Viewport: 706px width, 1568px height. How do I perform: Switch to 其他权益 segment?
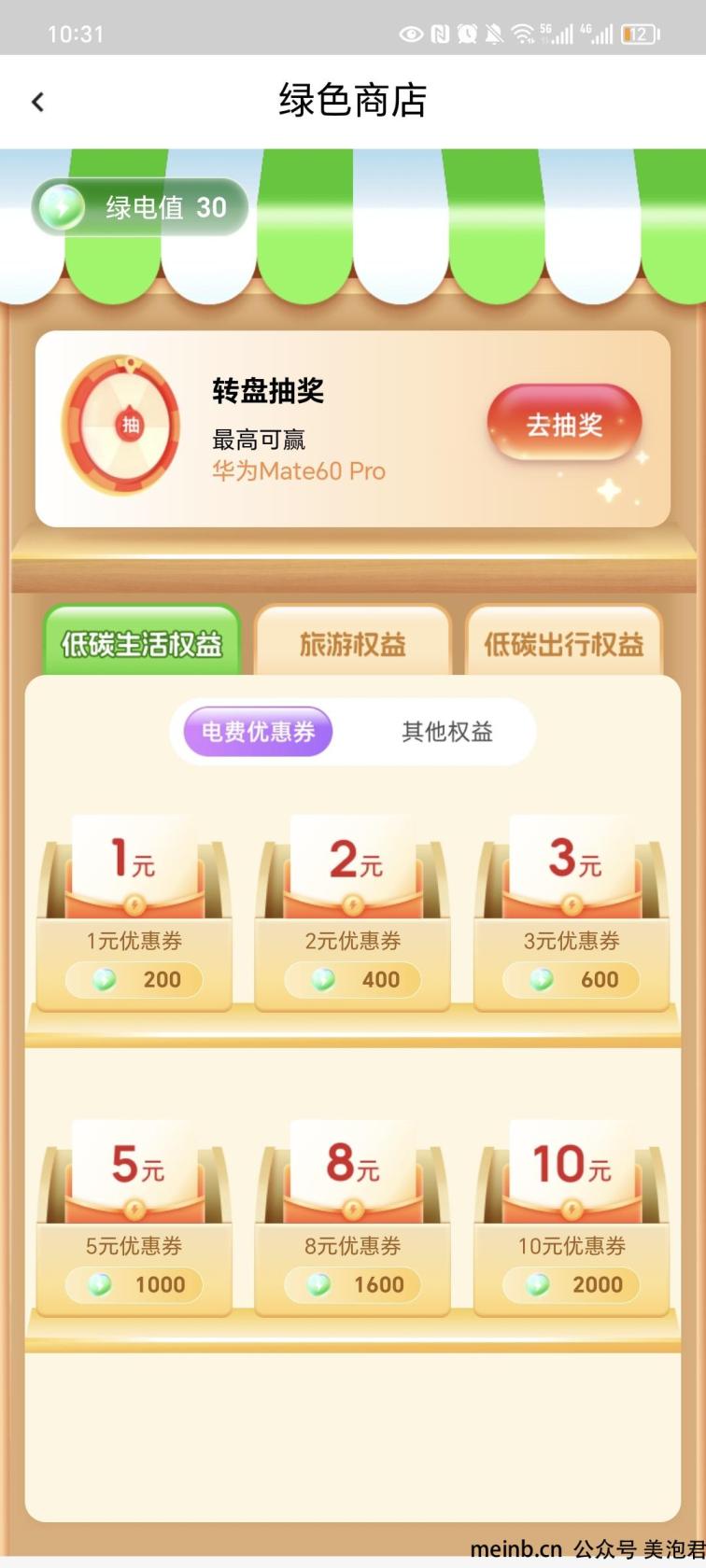[446, 732]
